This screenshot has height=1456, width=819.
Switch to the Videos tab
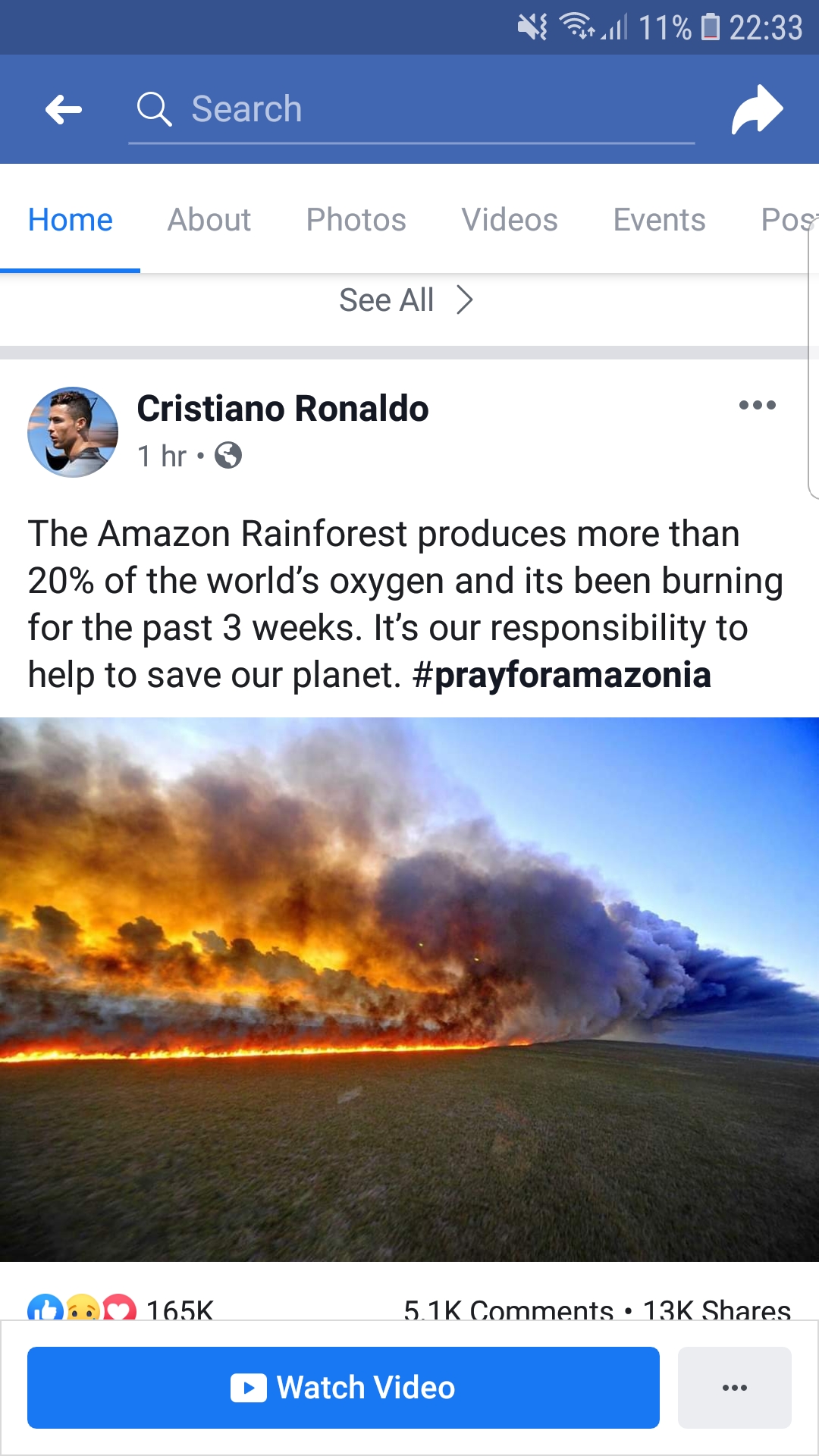pos(510,220)
